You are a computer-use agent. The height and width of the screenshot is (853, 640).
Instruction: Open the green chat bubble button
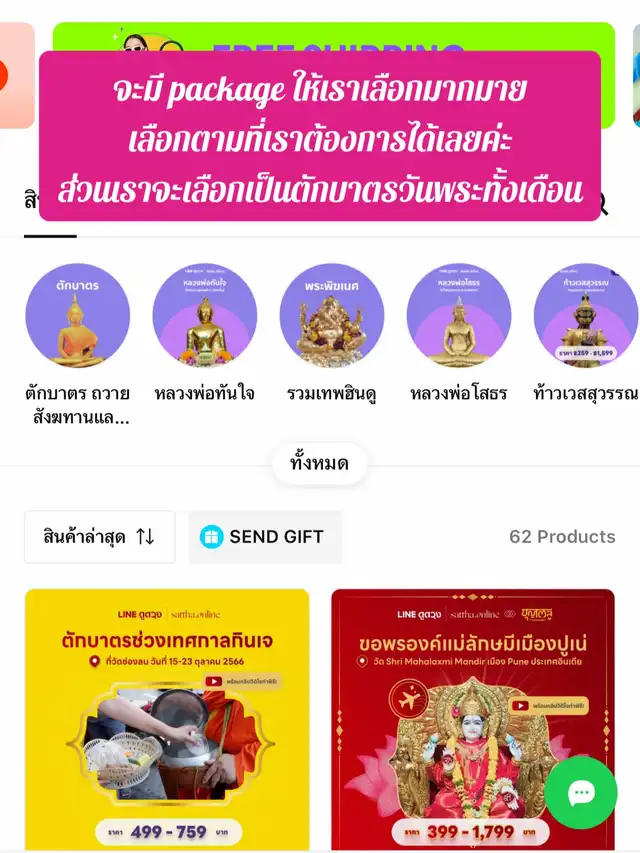pyautogui.click(x=581, y=792)
